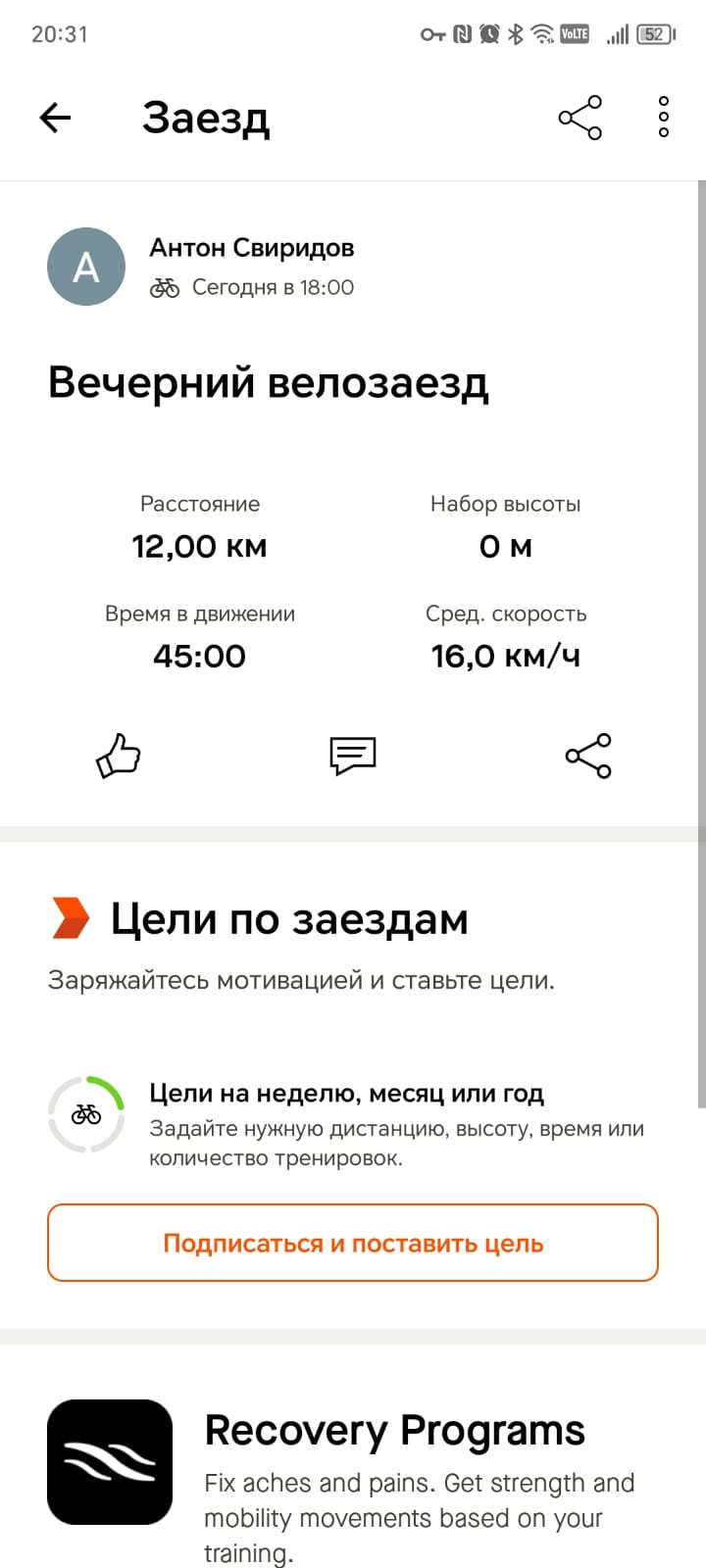The width and height of the screenshot is (706, 1568).
Task: Open comments with the speech bubble icon
Action: [x=353, y=756]
